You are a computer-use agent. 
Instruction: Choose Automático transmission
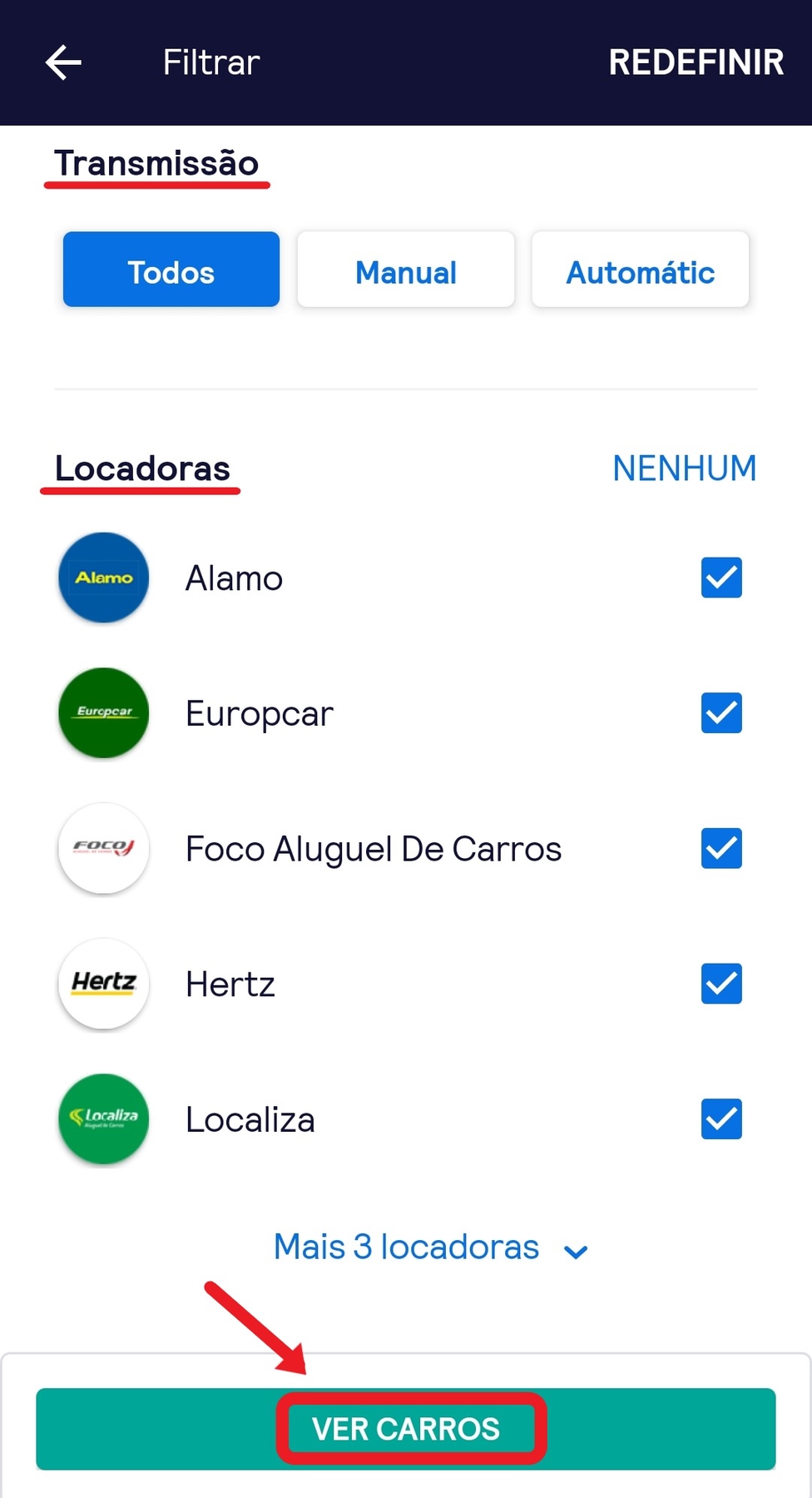pyautogui.click(x=641, y=270)
